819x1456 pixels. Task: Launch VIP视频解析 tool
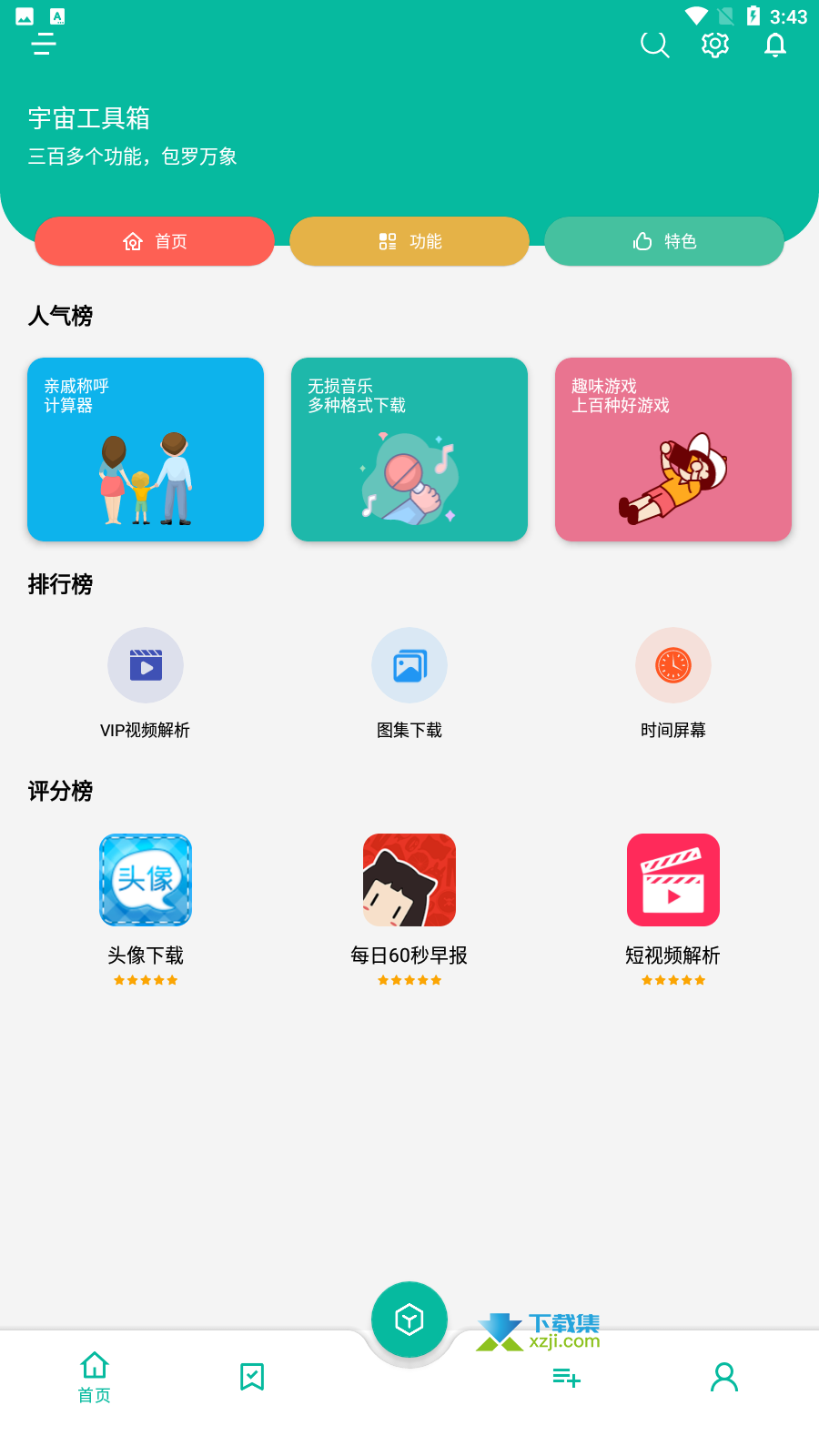coord(146,682)
